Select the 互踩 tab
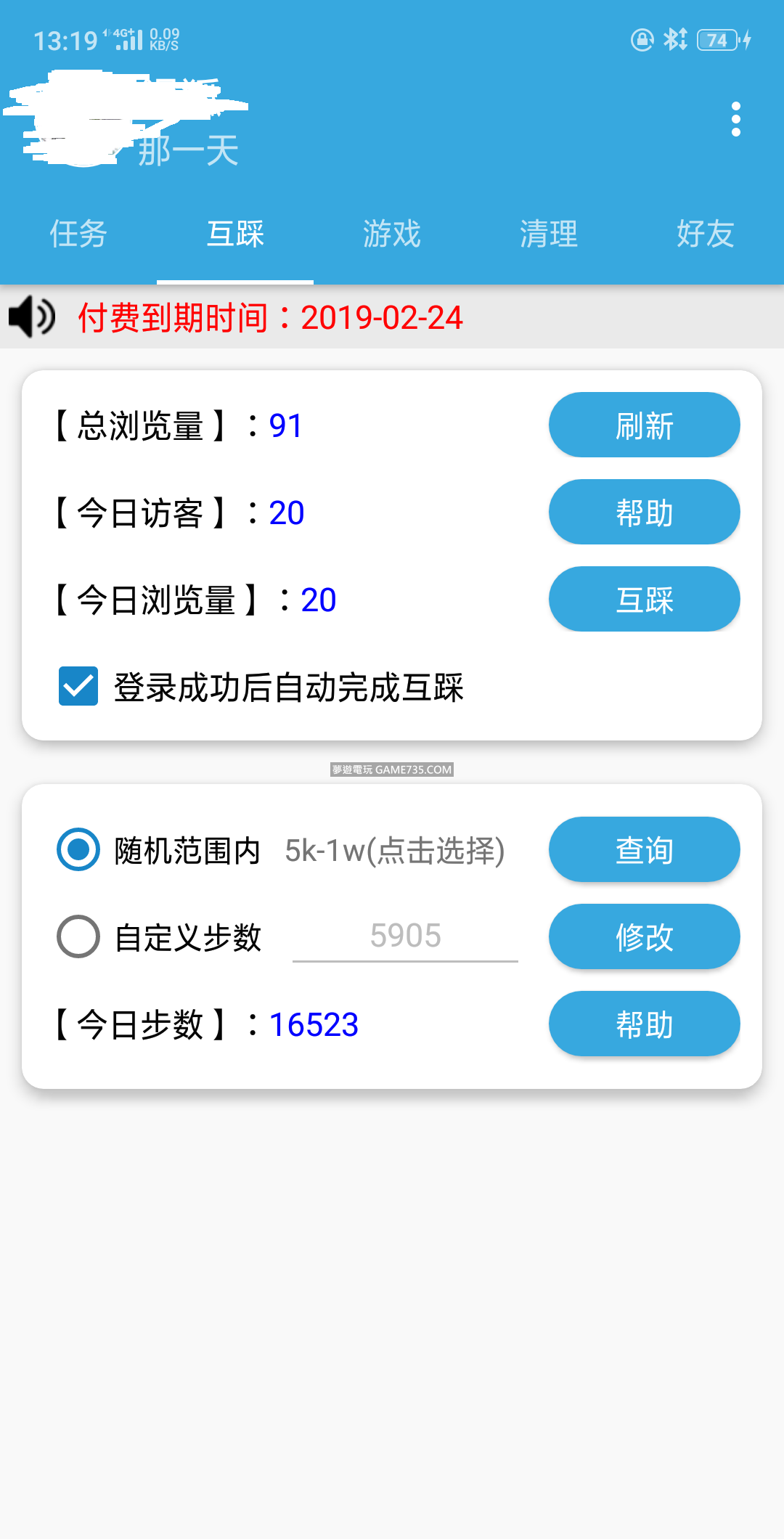This screenshot has height=1539, width=784. click(235, 234)
